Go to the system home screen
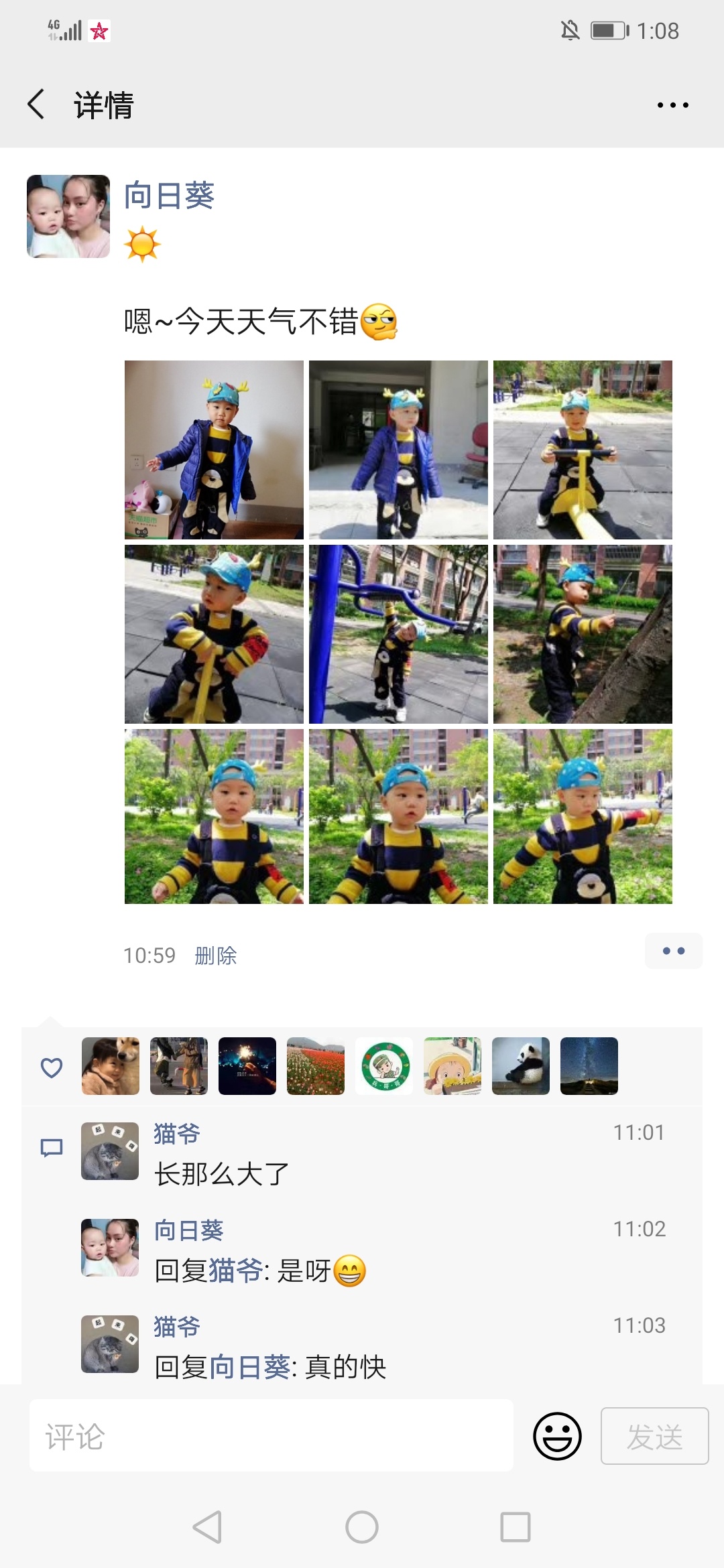 [x=362, y=1527]
